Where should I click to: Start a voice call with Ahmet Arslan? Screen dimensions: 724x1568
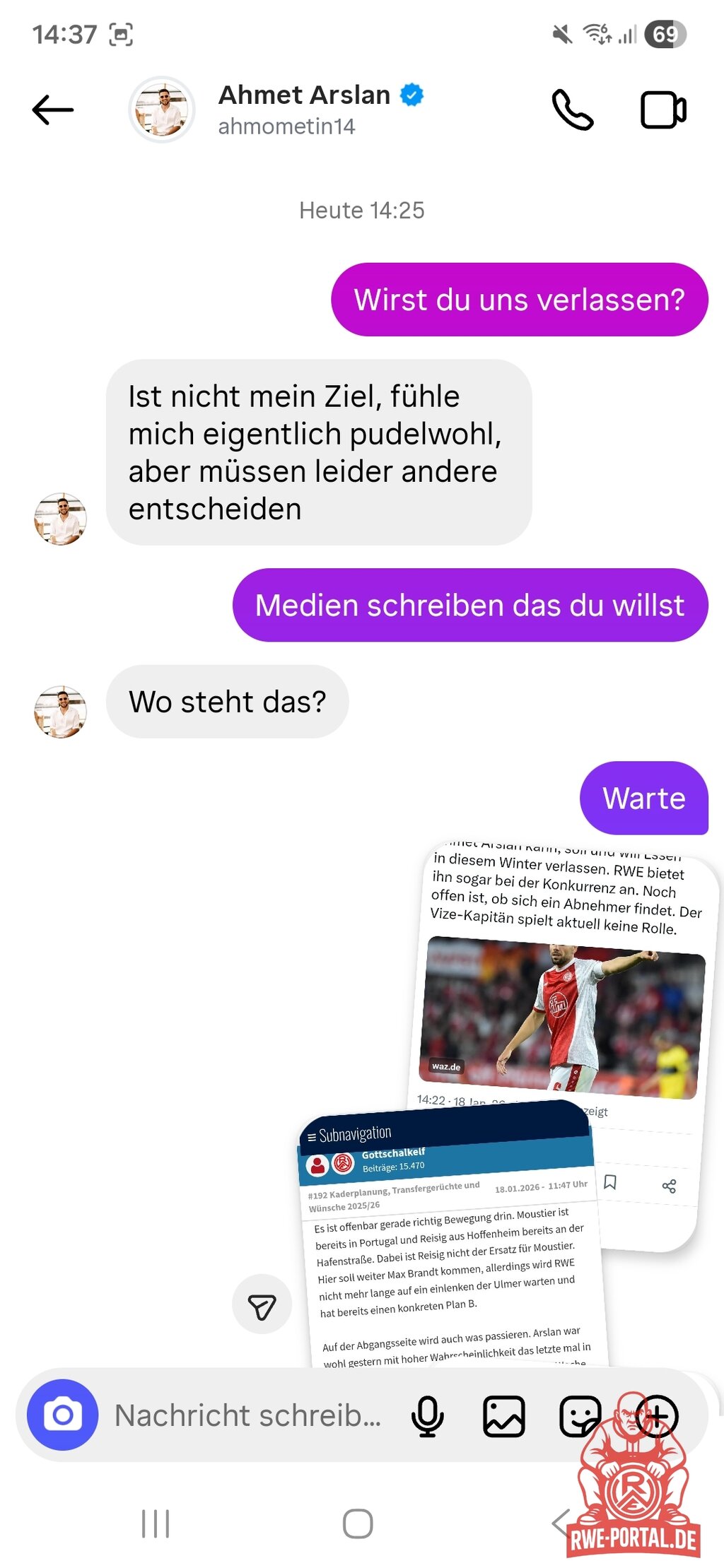click(x=572, y=110)
